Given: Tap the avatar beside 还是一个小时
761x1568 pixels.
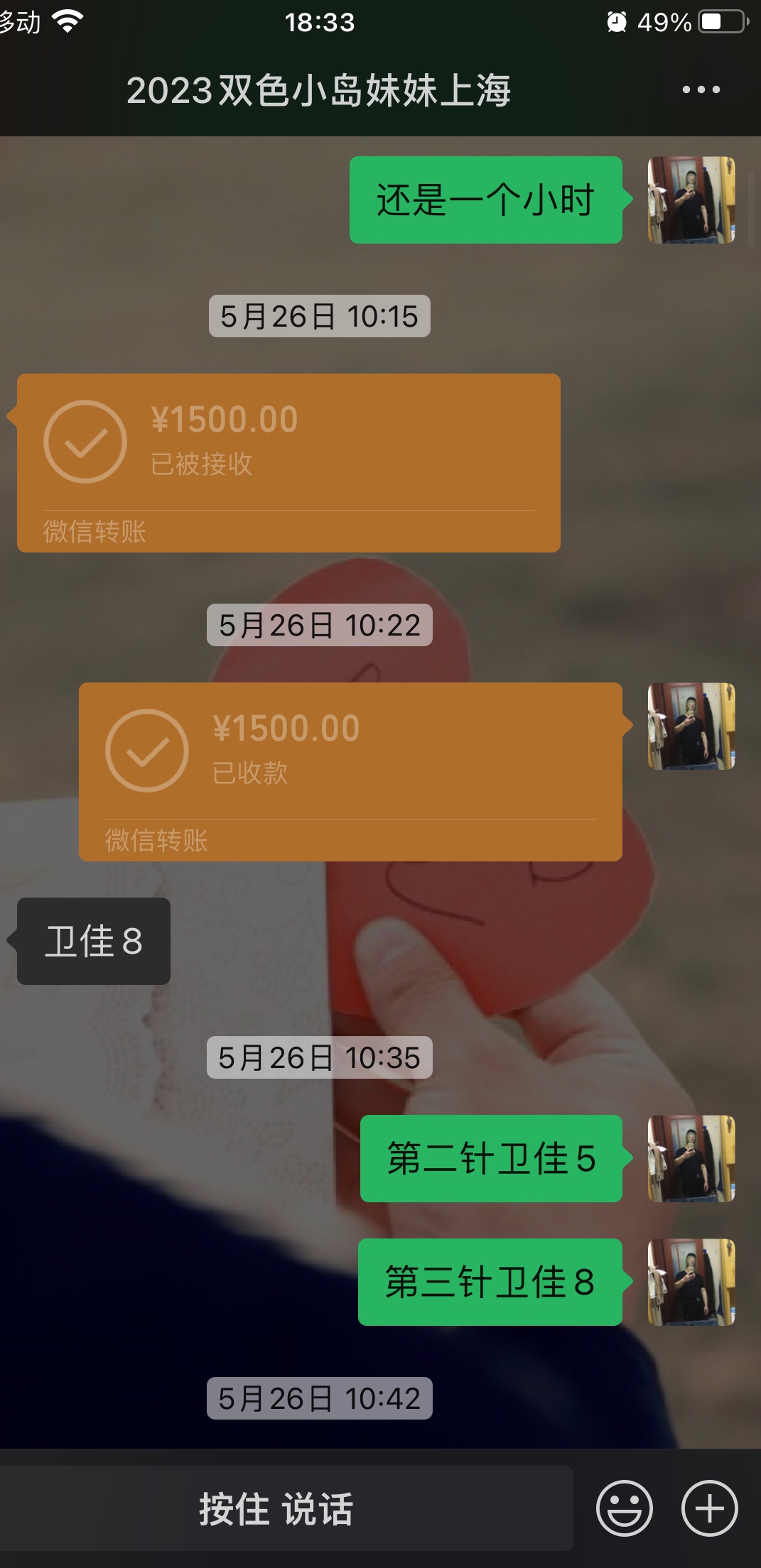Looking at the screenshot, I should (691, 200).
